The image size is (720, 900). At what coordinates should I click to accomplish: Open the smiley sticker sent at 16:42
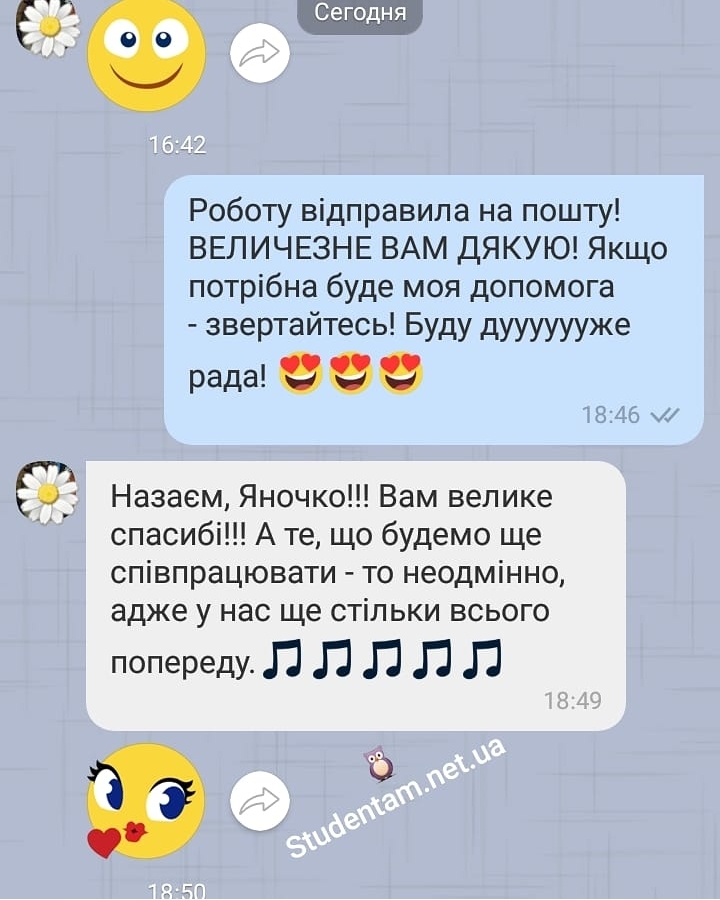click(147, 55)
